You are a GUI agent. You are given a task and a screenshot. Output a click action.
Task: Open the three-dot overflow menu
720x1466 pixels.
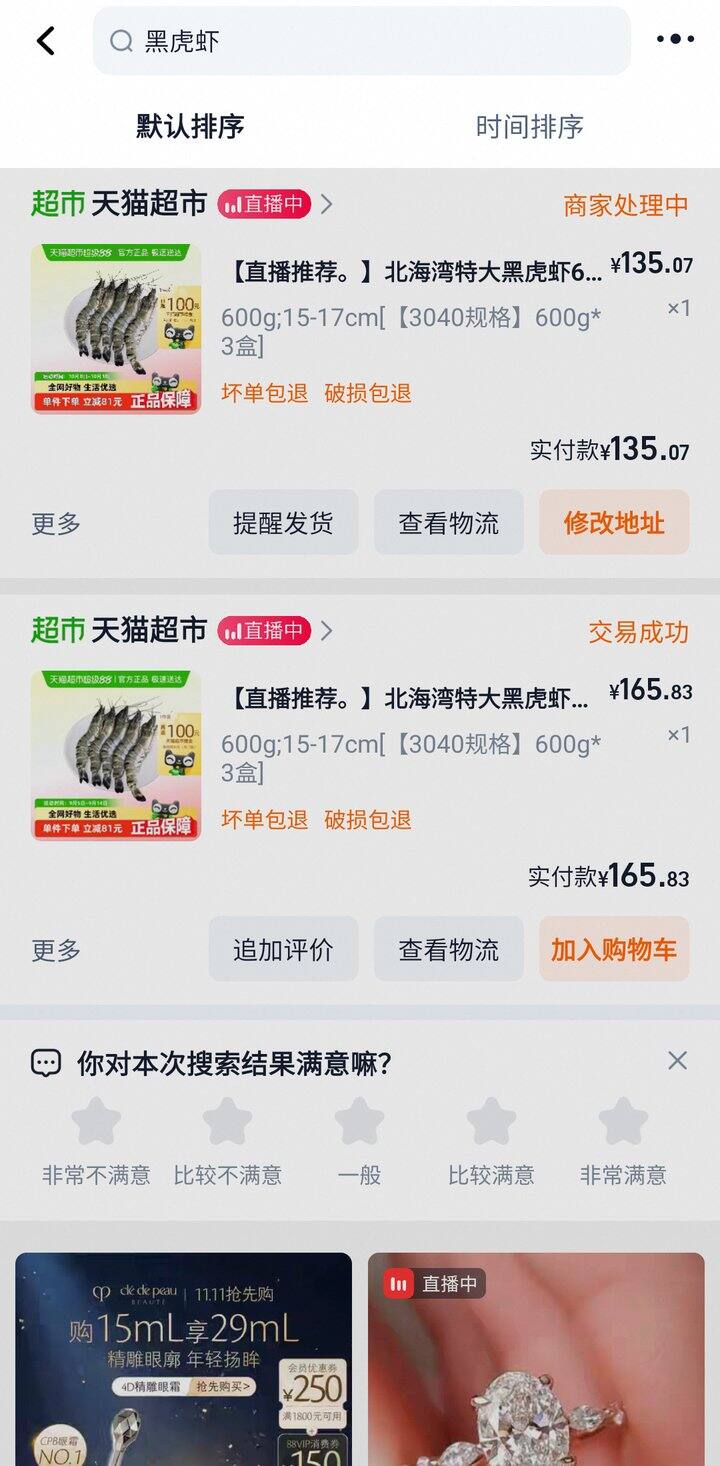coord(675,40)
